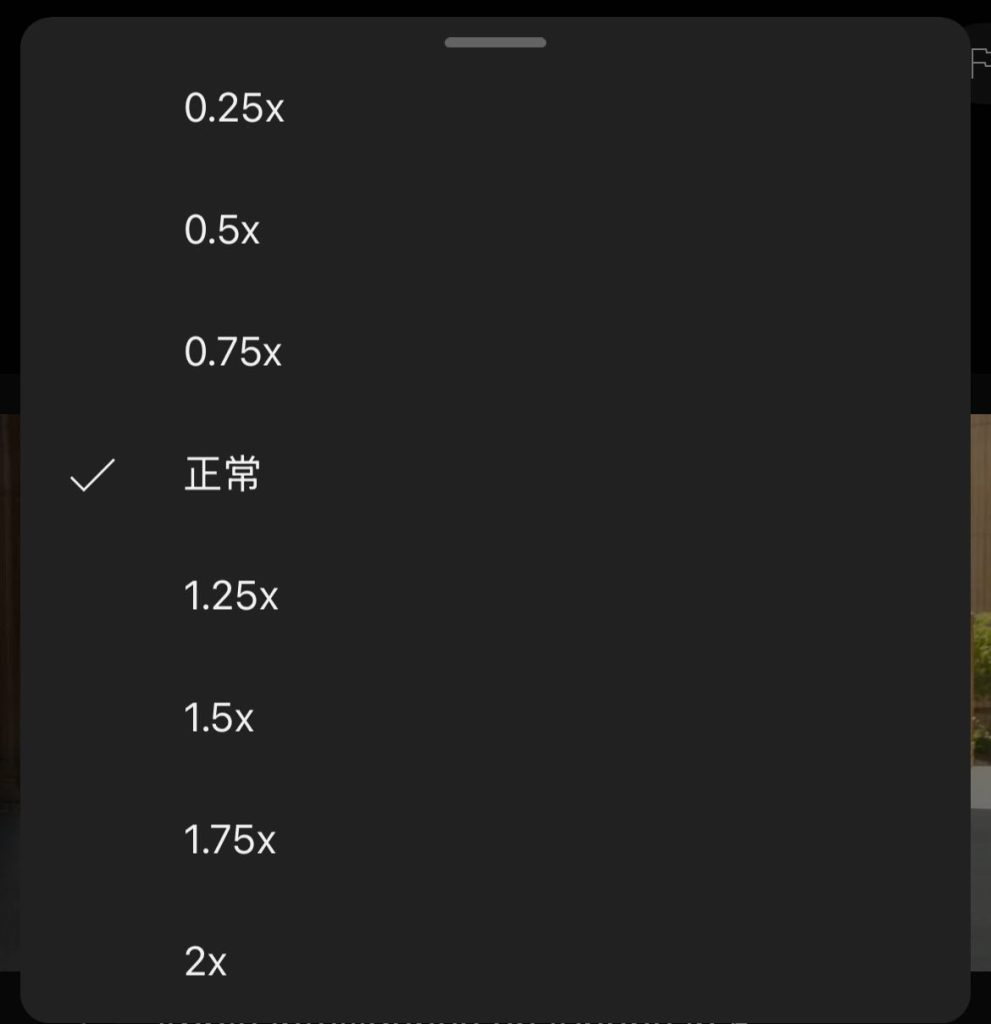Set playback speed to 0.25x
Screen dimensions: 991x1024
[x=234, y=109]
